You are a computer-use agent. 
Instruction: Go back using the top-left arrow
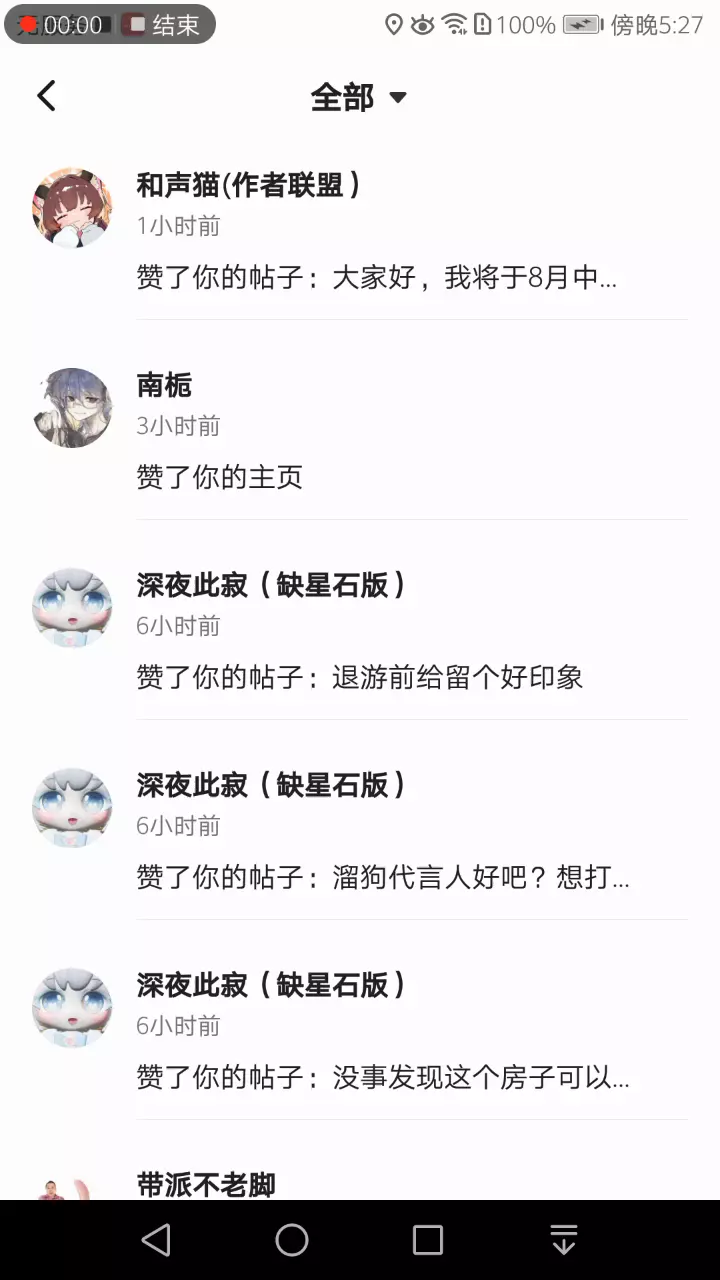[46, 96]
